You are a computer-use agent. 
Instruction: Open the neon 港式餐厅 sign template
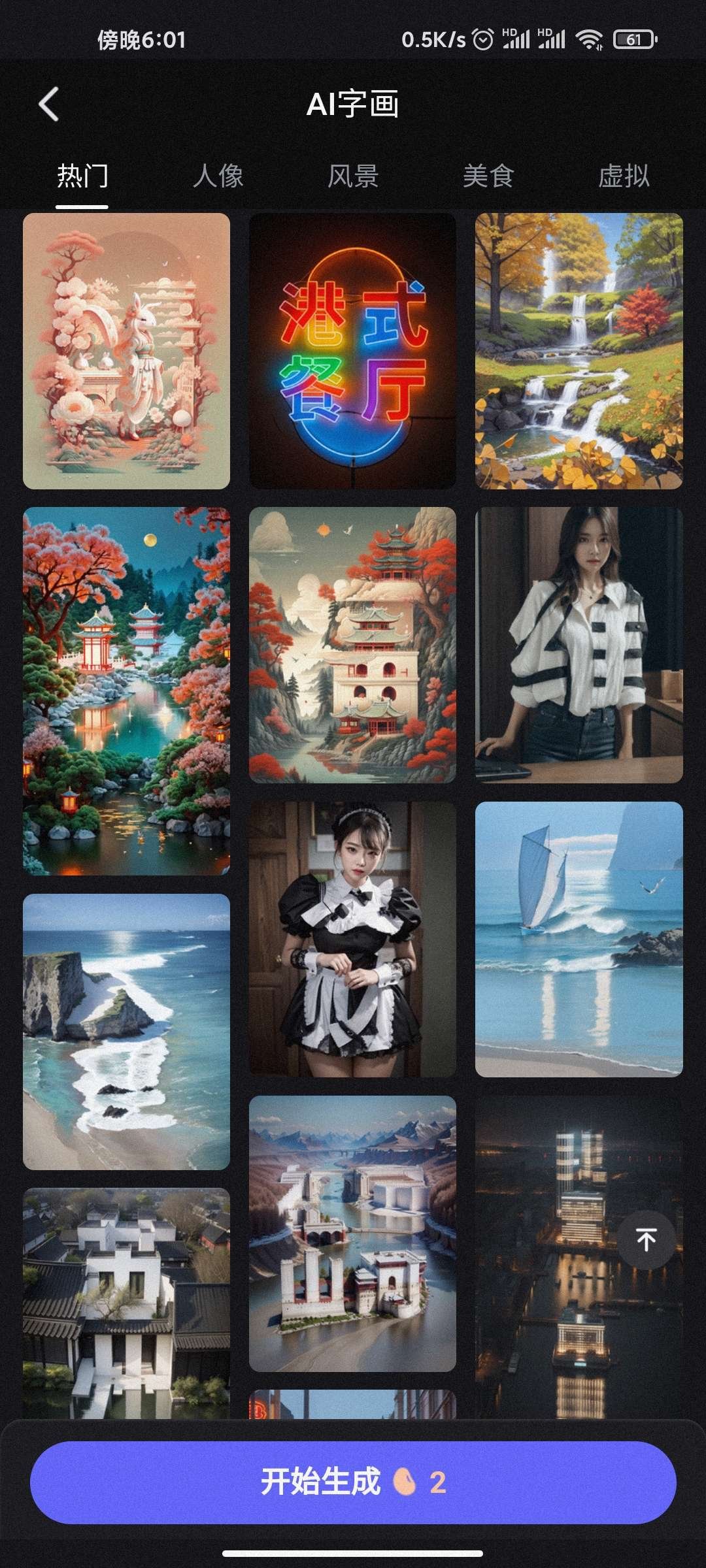pos(352,351)
